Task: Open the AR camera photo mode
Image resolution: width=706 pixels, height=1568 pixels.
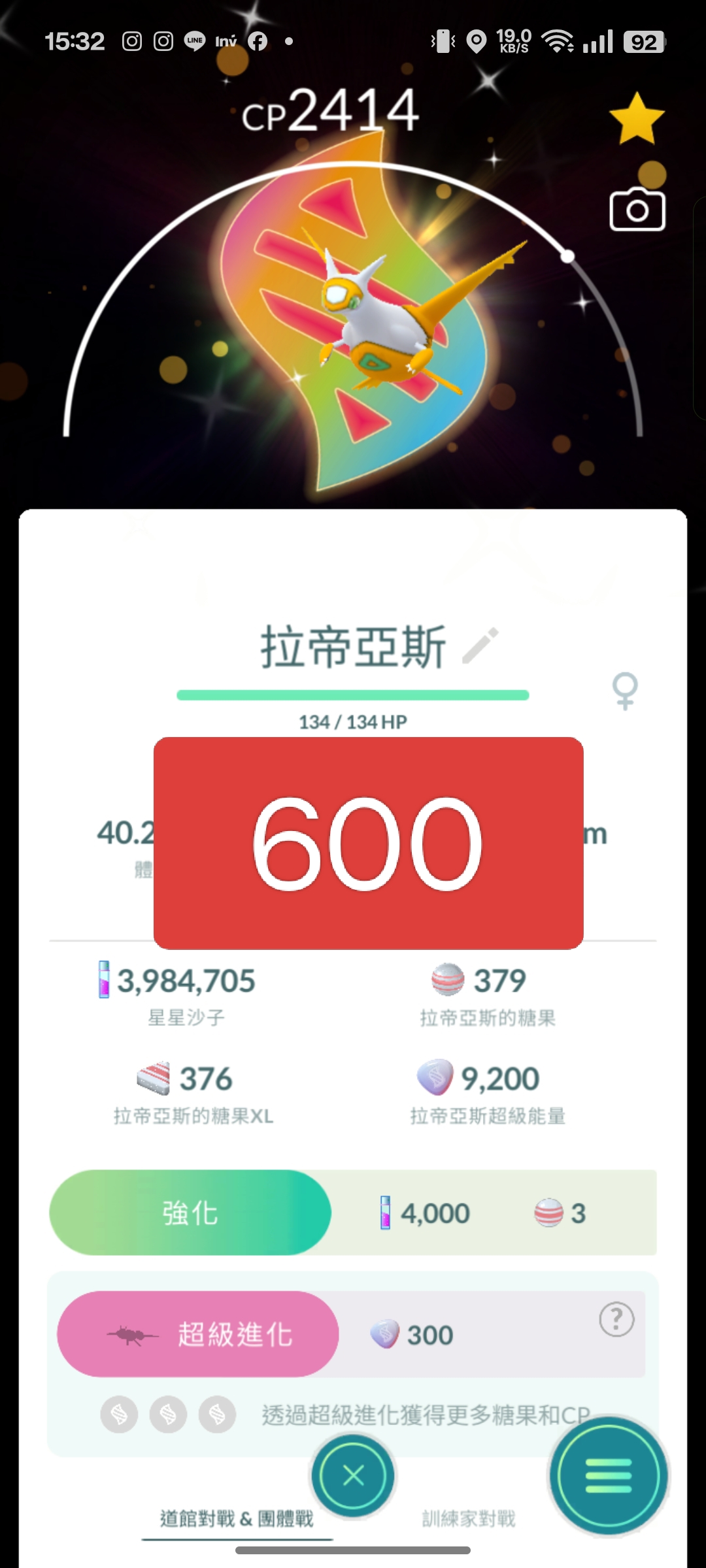Action: pyautogui.click(x=637, y=210)
